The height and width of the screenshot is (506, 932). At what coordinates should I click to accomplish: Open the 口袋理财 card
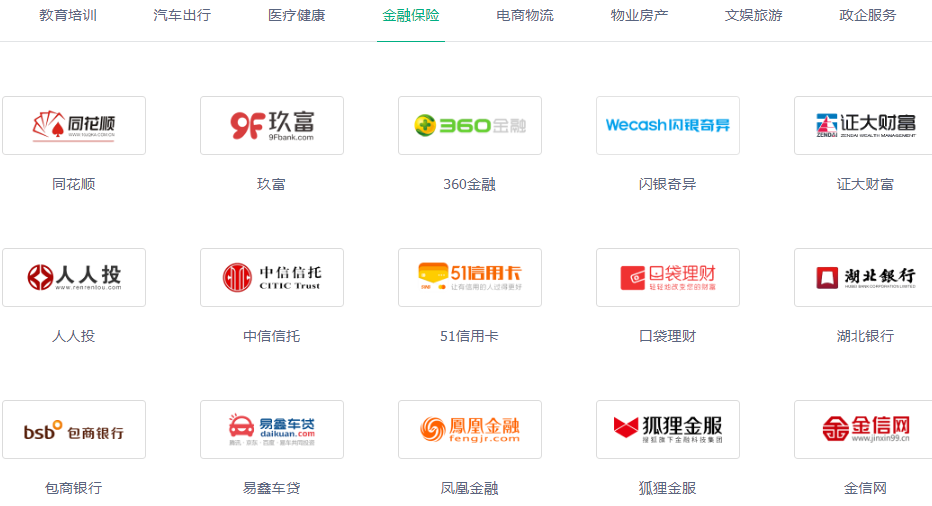point(668,277)
